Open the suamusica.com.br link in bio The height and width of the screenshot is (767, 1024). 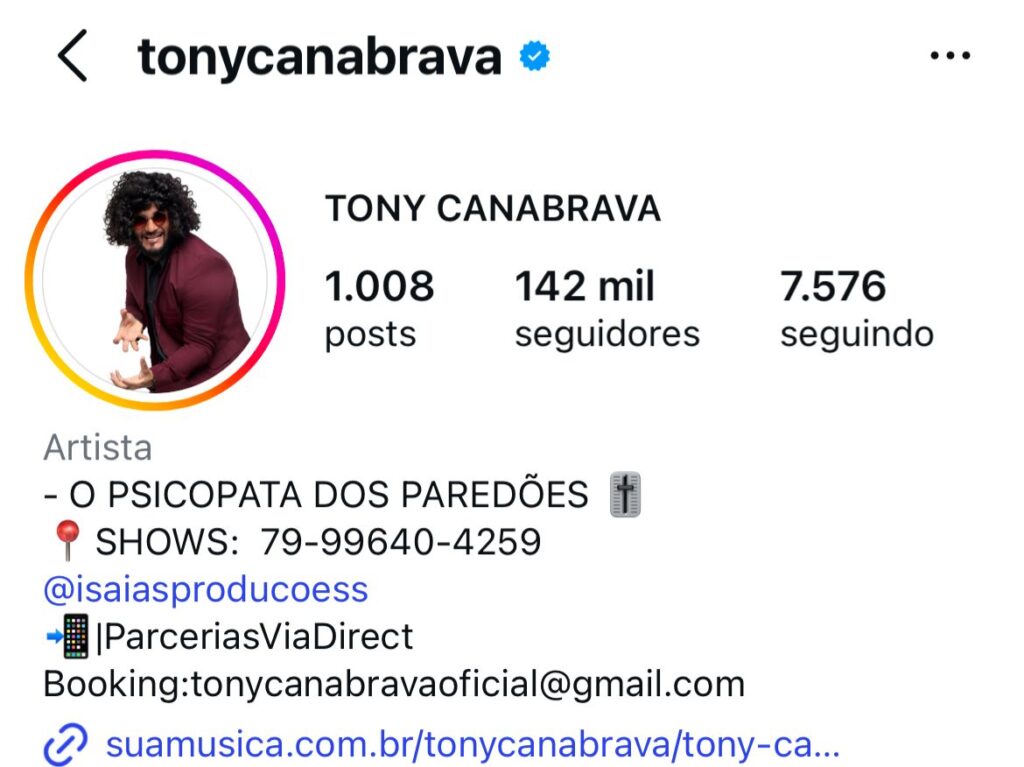[x=470, y=744]
